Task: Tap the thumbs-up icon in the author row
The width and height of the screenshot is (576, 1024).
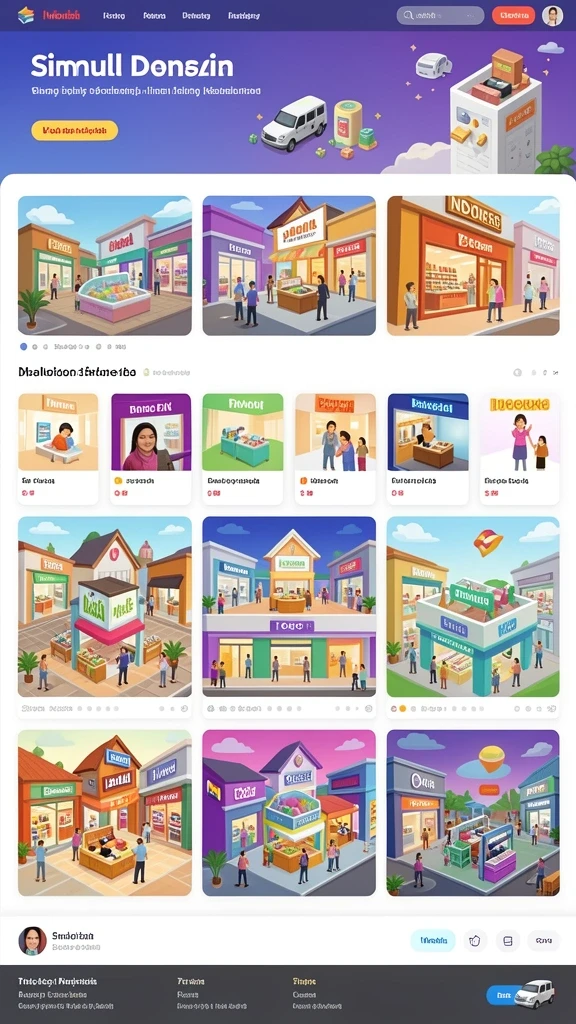Action: [475, 940]
